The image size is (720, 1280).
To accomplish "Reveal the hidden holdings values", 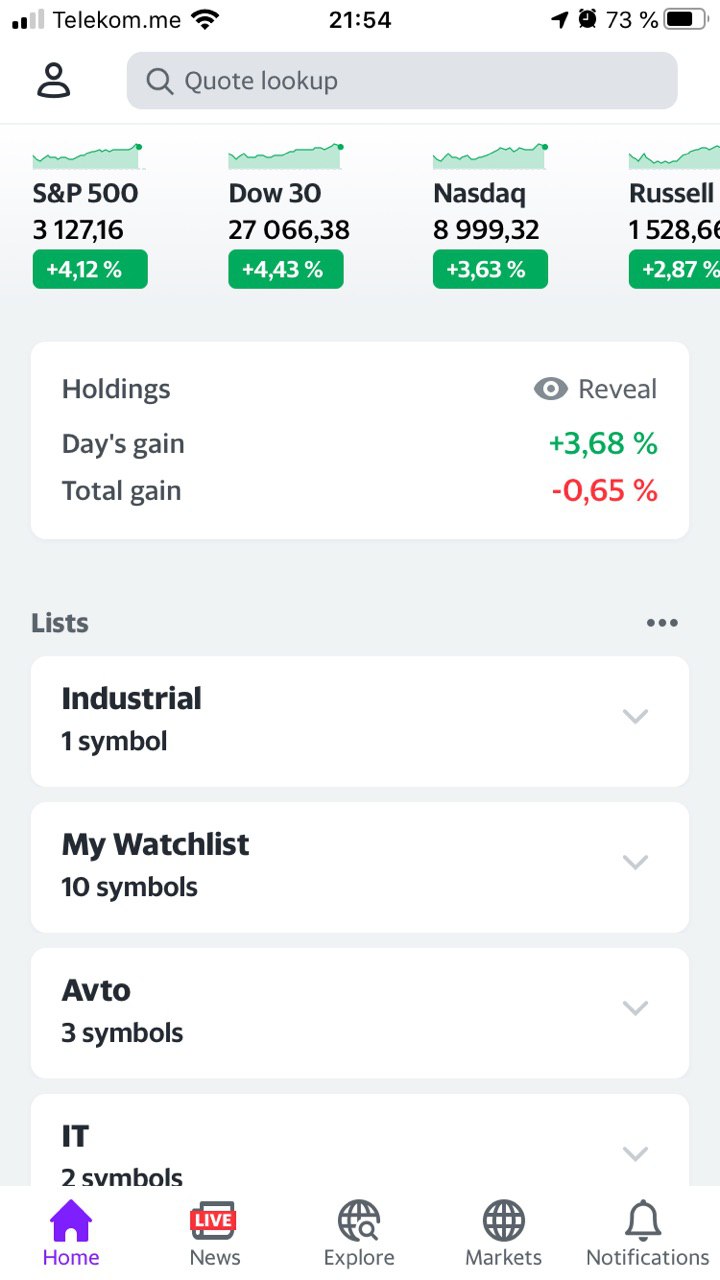I will [596, 389].
